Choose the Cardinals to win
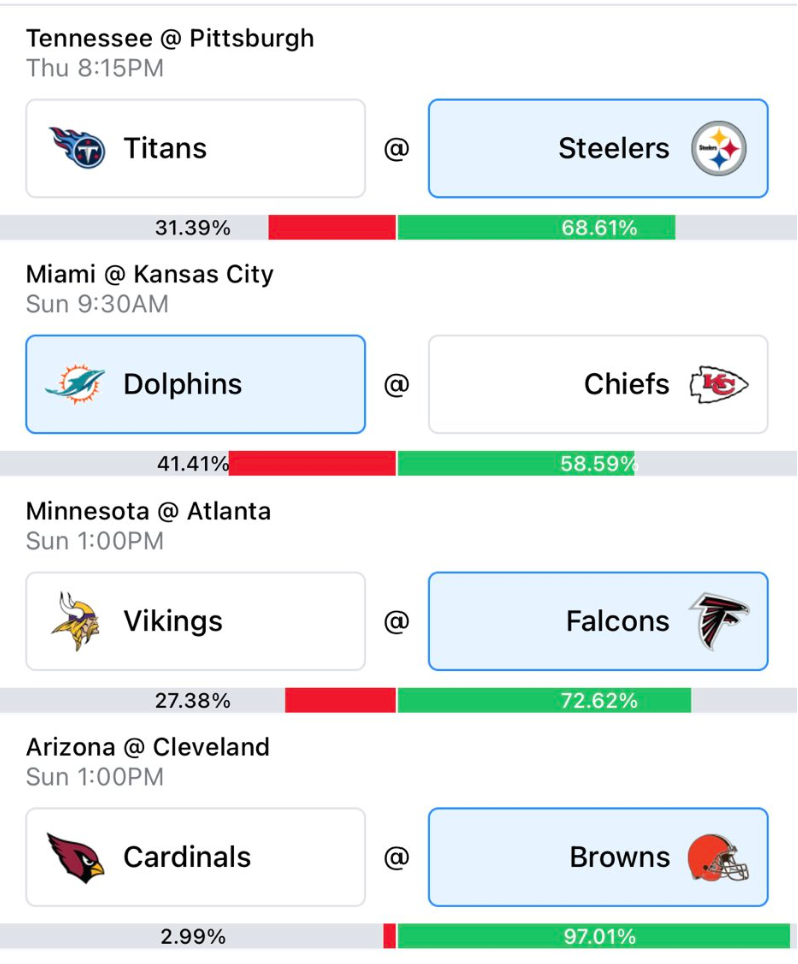This screenshot has height=964, width=798. 195,857
